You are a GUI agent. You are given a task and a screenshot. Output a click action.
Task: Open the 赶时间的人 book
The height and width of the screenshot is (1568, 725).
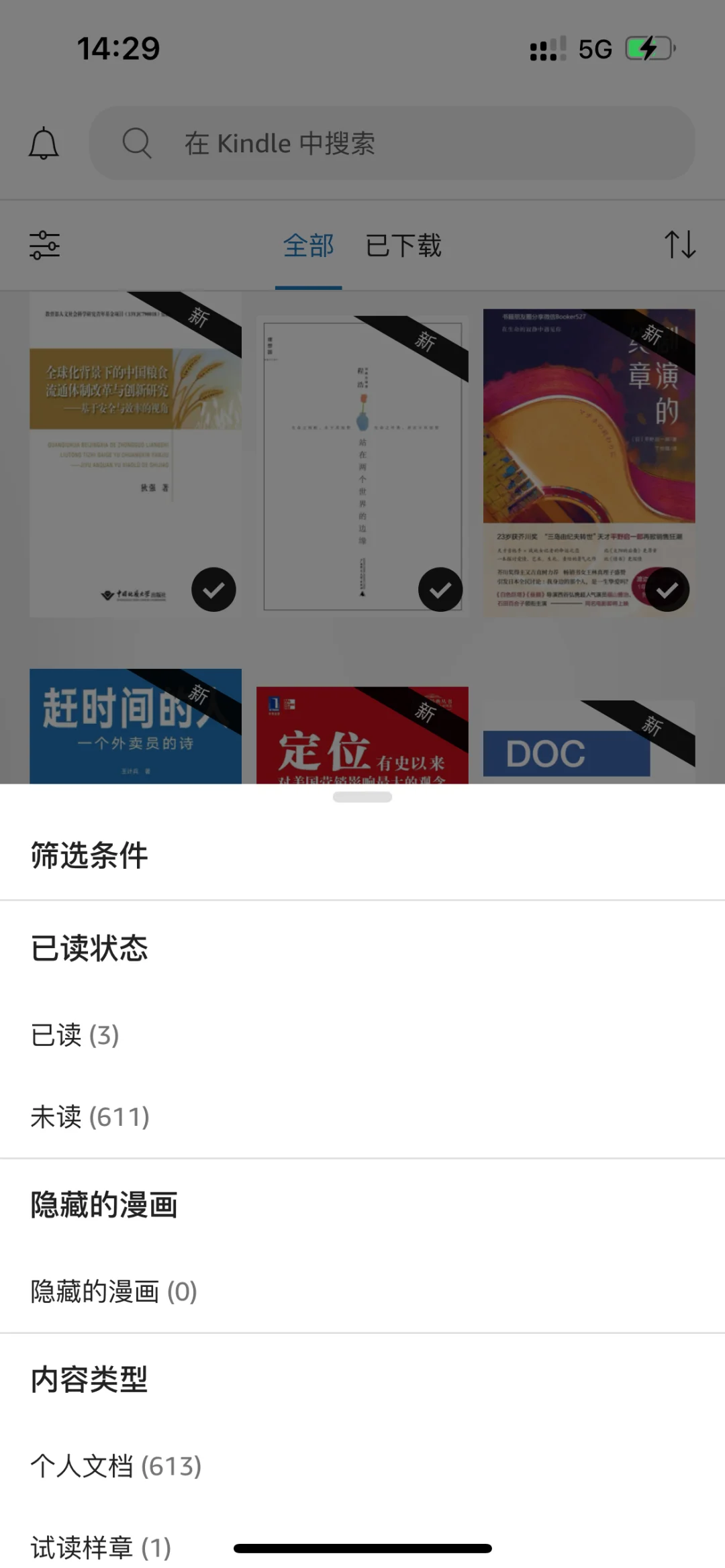point(135,726)
